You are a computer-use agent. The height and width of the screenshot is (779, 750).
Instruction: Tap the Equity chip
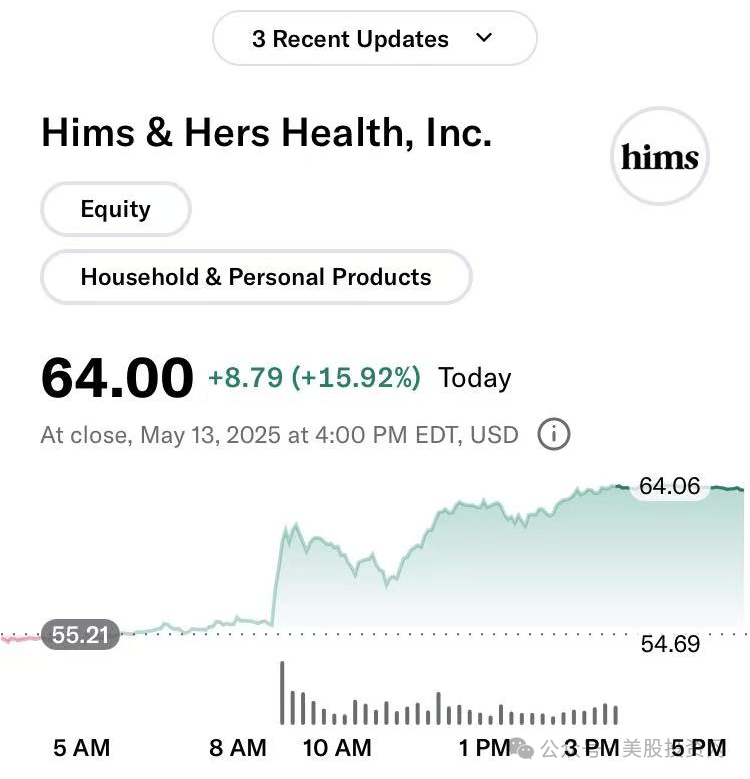pos(116,209)
